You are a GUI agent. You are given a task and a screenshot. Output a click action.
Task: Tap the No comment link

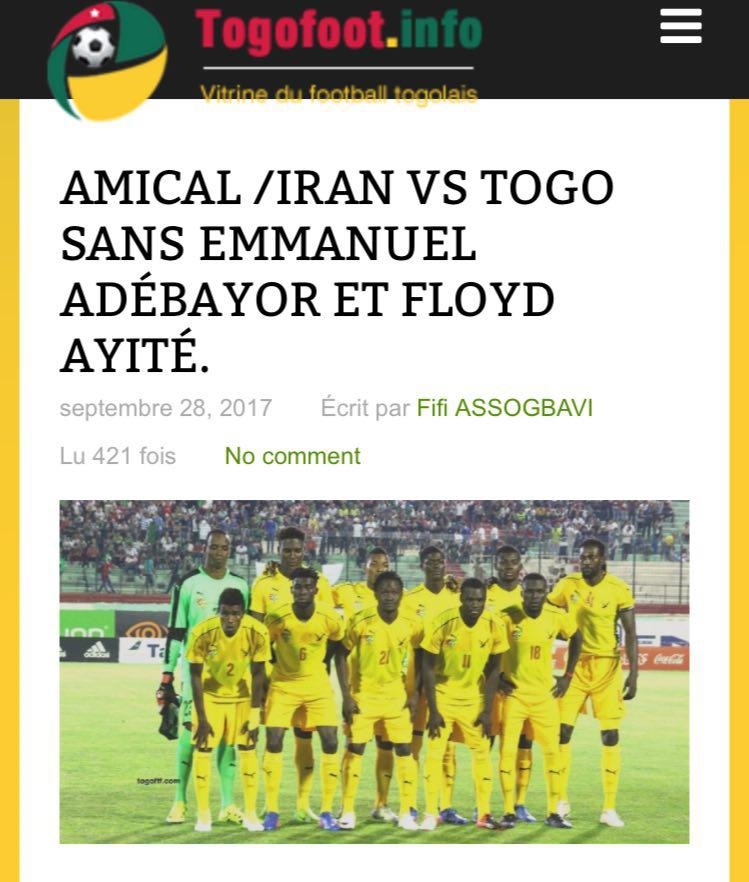pyautogui.click(x=292, y=456)
